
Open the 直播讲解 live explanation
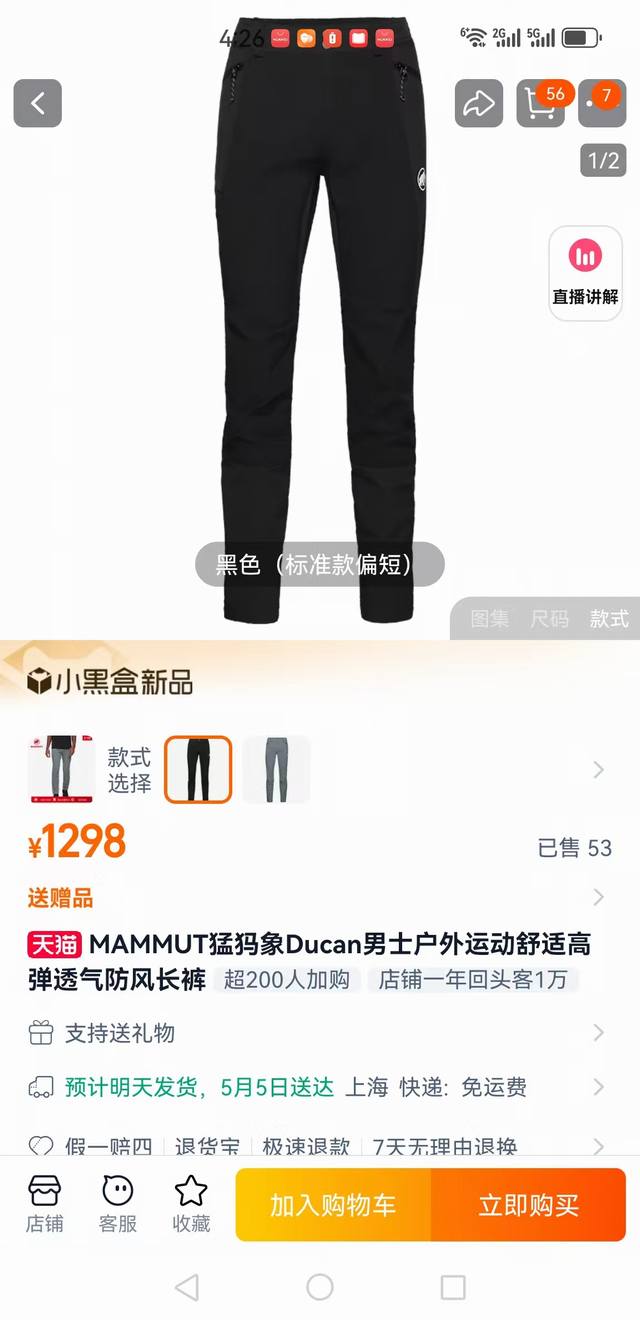point(586,272)
